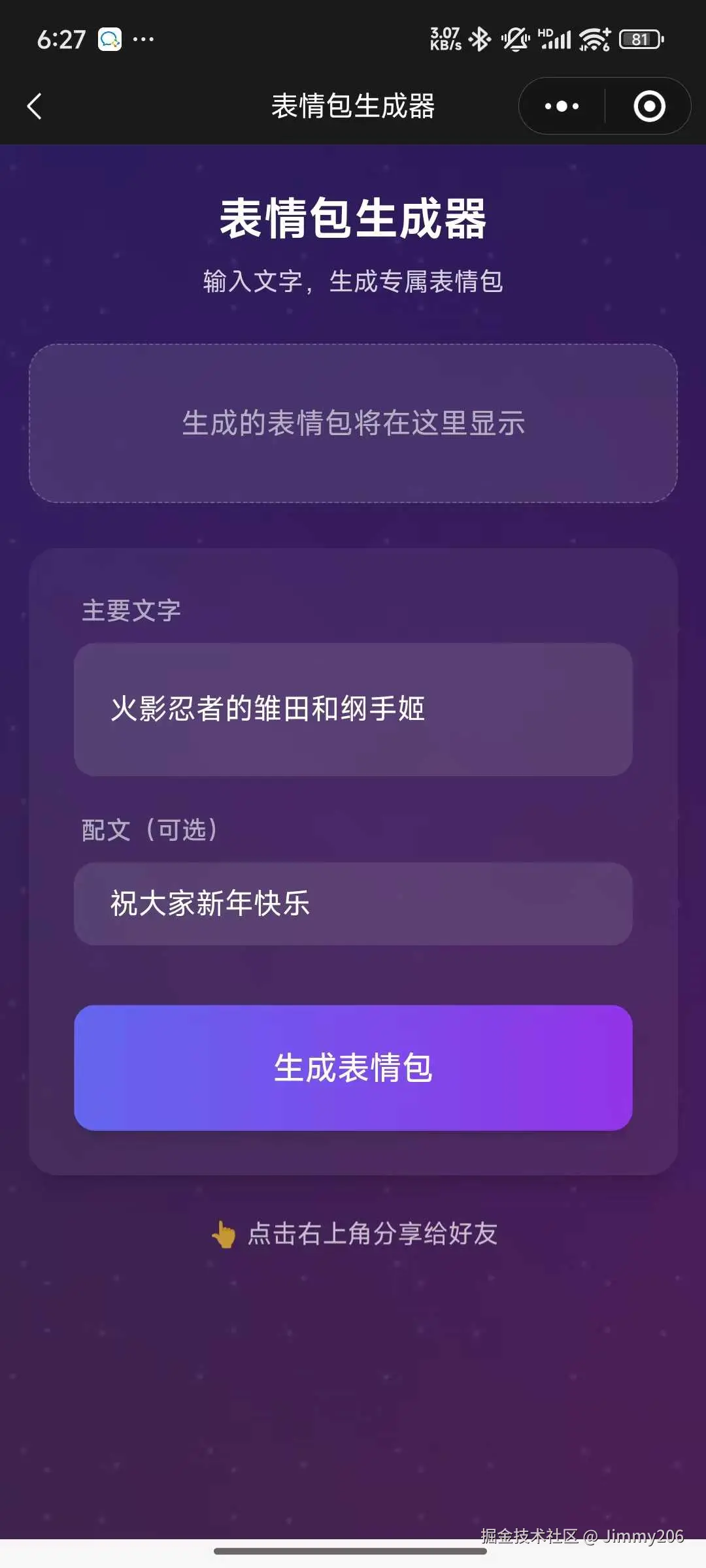The height and width of the screenshot is (1568, 706).
Task: Tap the mute mode icon in status bar
Action: (516, 40)
